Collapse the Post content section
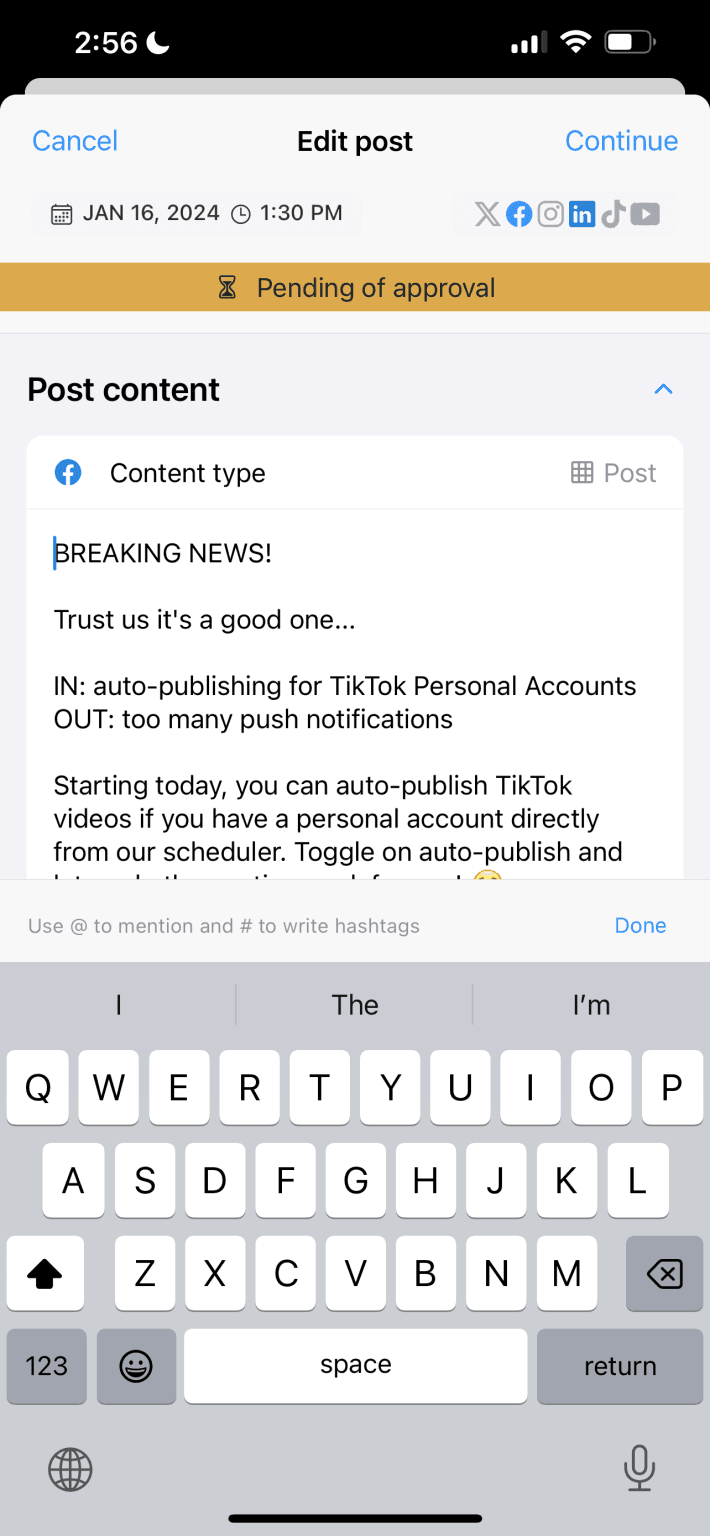This screenshot has width=710, height=1536. tap(663, 389)
